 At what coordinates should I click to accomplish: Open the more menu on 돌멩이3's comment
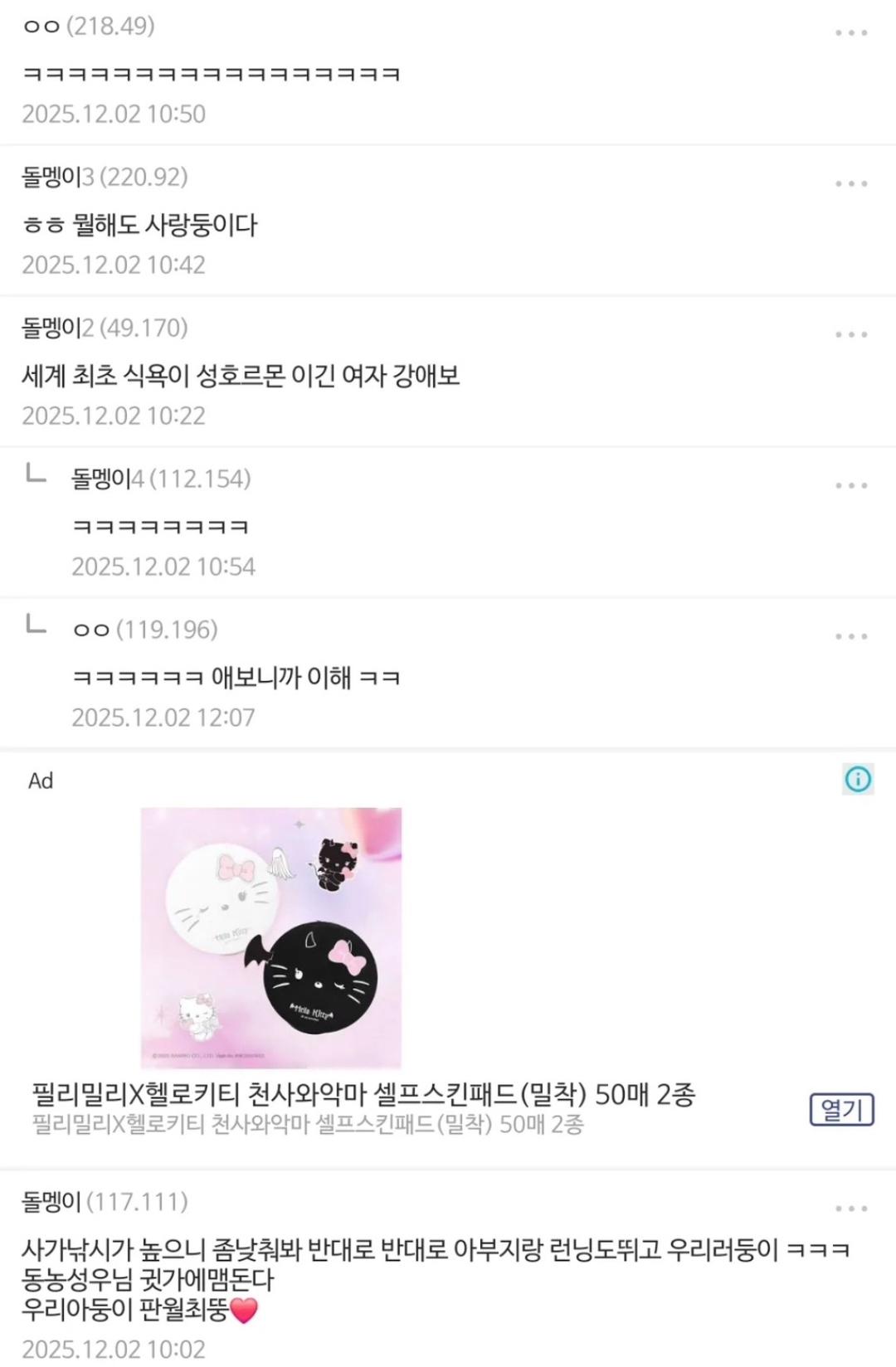pyautogui.click(x=851, y=184)
